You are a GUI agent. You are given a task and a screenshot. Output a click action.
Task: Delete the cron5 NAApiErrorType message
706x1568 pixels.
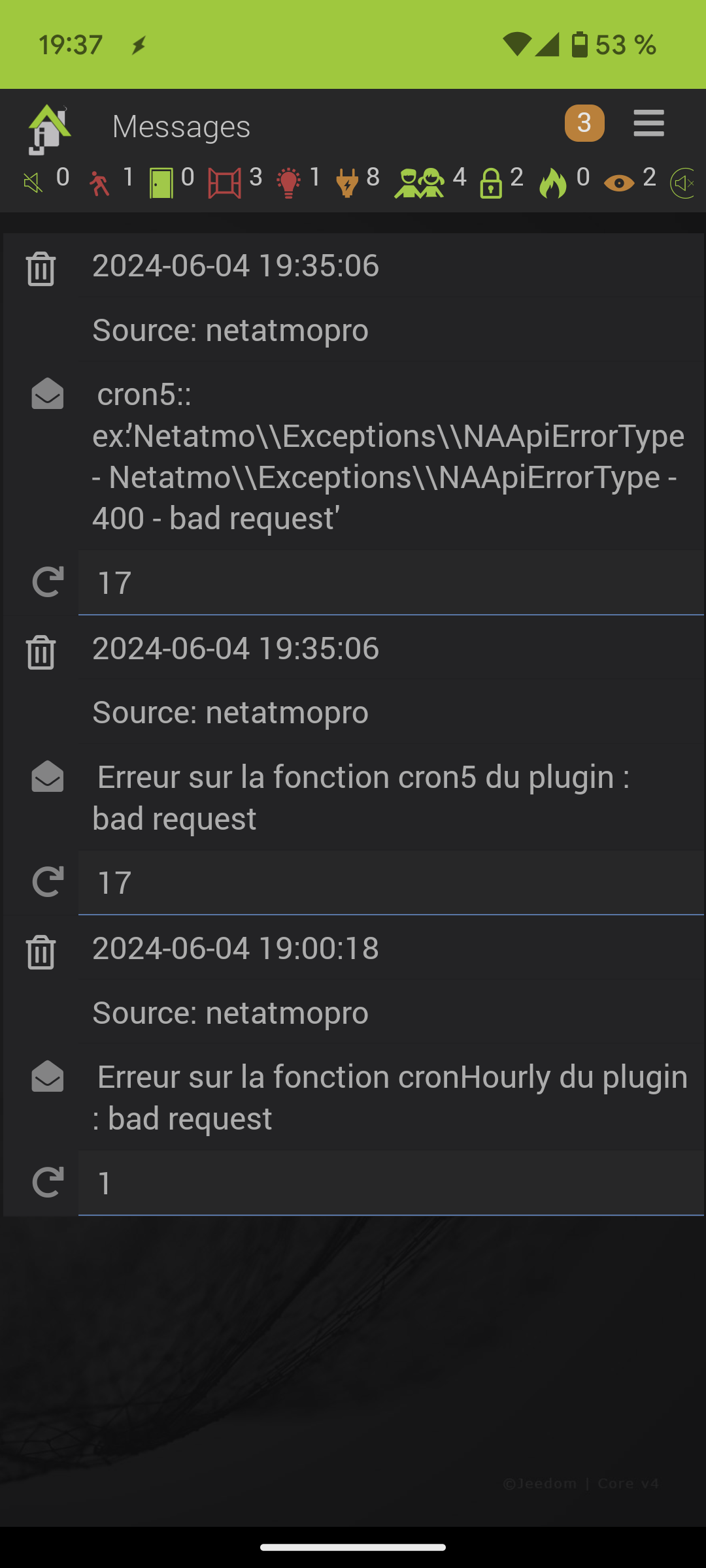click(41, 268)
